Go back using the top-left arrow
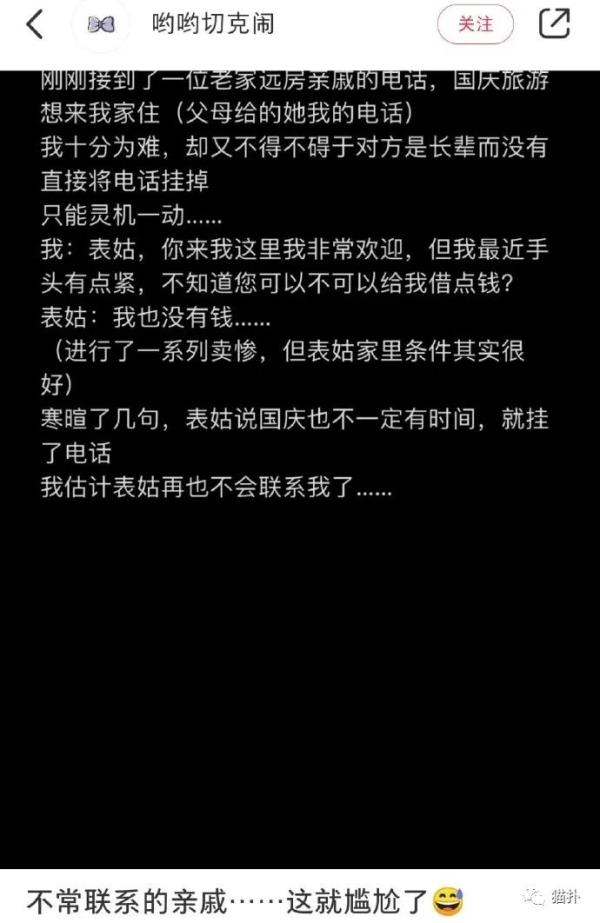This screenshot has height=923, width=600. (x=36, y=25)
